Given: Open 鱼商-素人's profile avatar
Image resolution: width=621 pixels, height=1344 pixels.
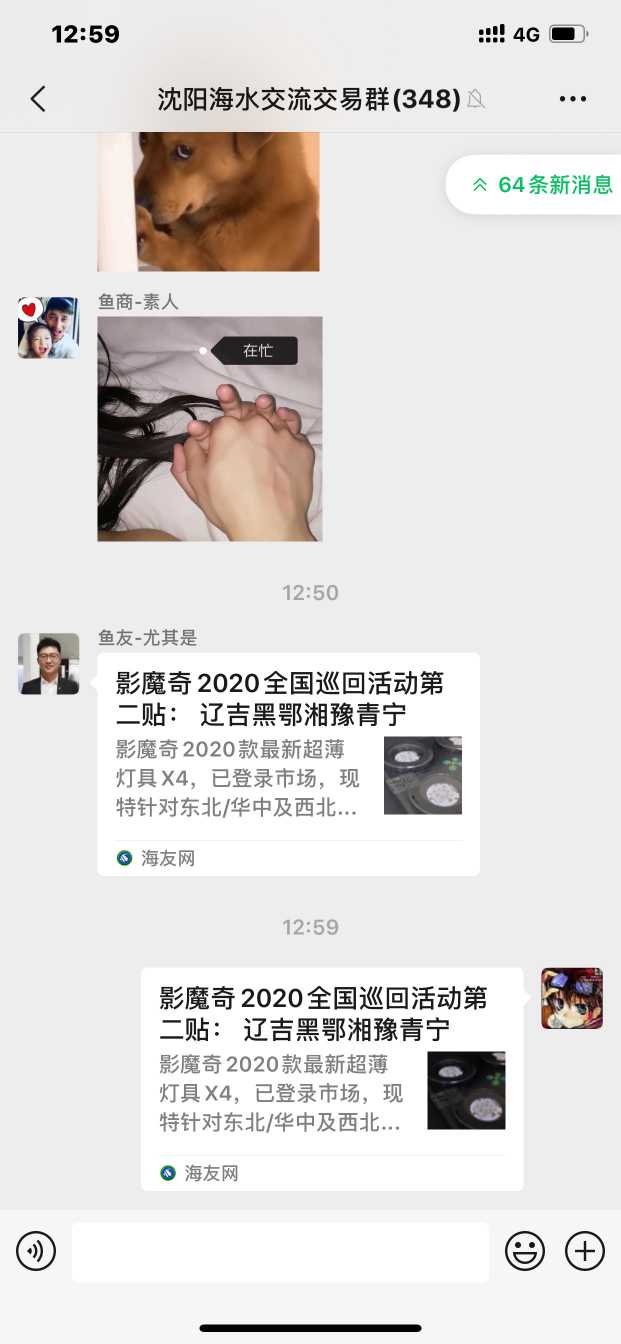Looking at the screenshot, I should [48, 328].
